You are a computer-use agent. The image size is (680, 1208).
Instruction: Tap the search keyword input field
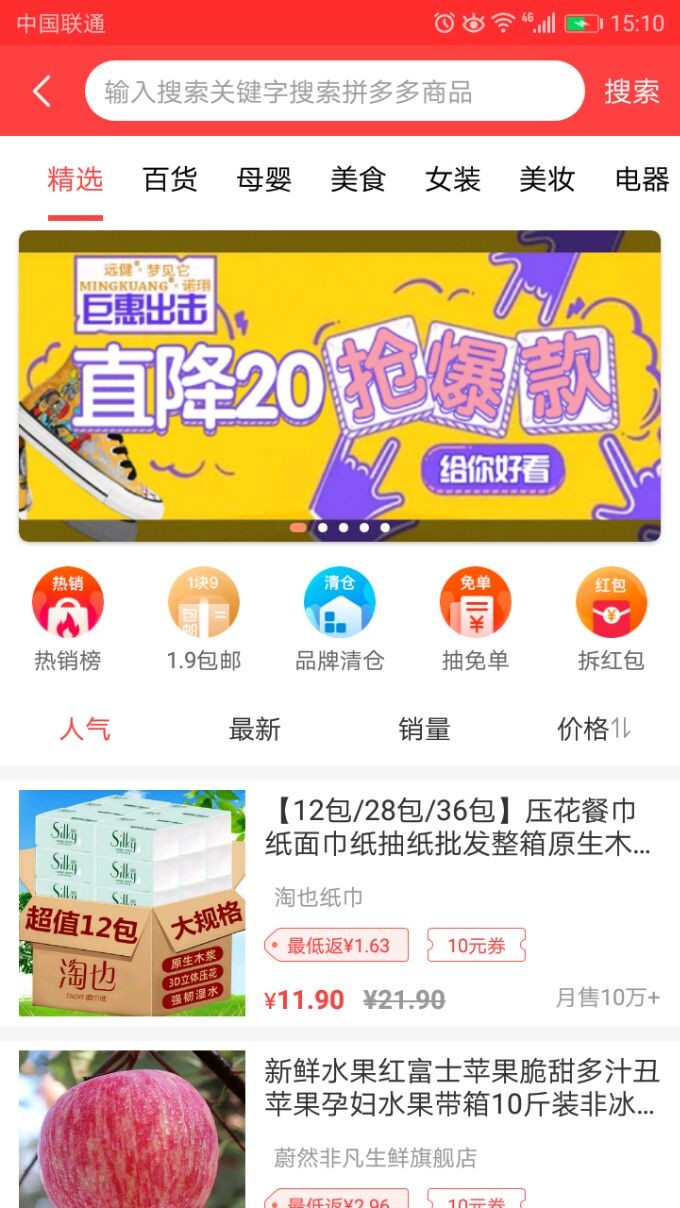click(335, 92)
